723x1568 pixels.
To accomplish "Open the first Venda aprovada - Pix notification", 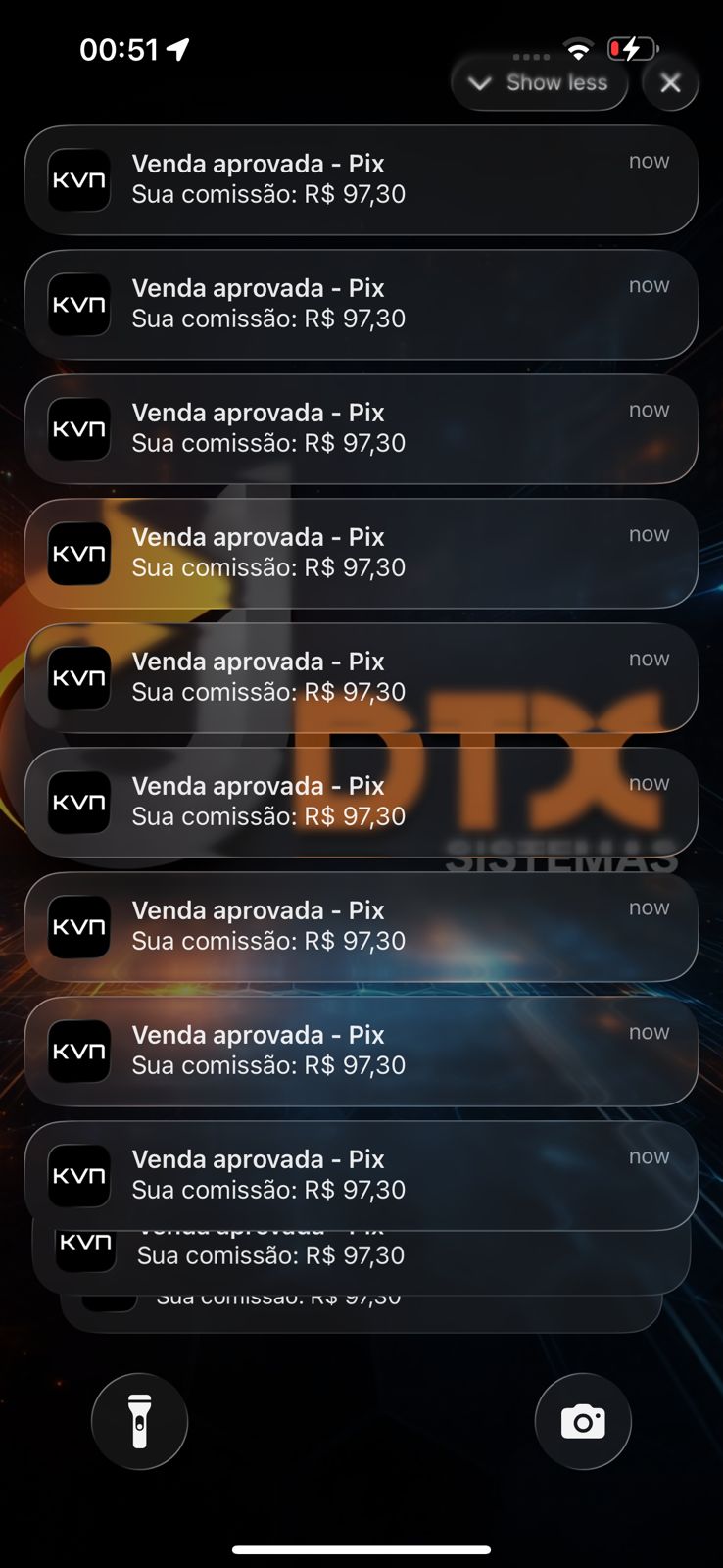I will coord(362,179).
